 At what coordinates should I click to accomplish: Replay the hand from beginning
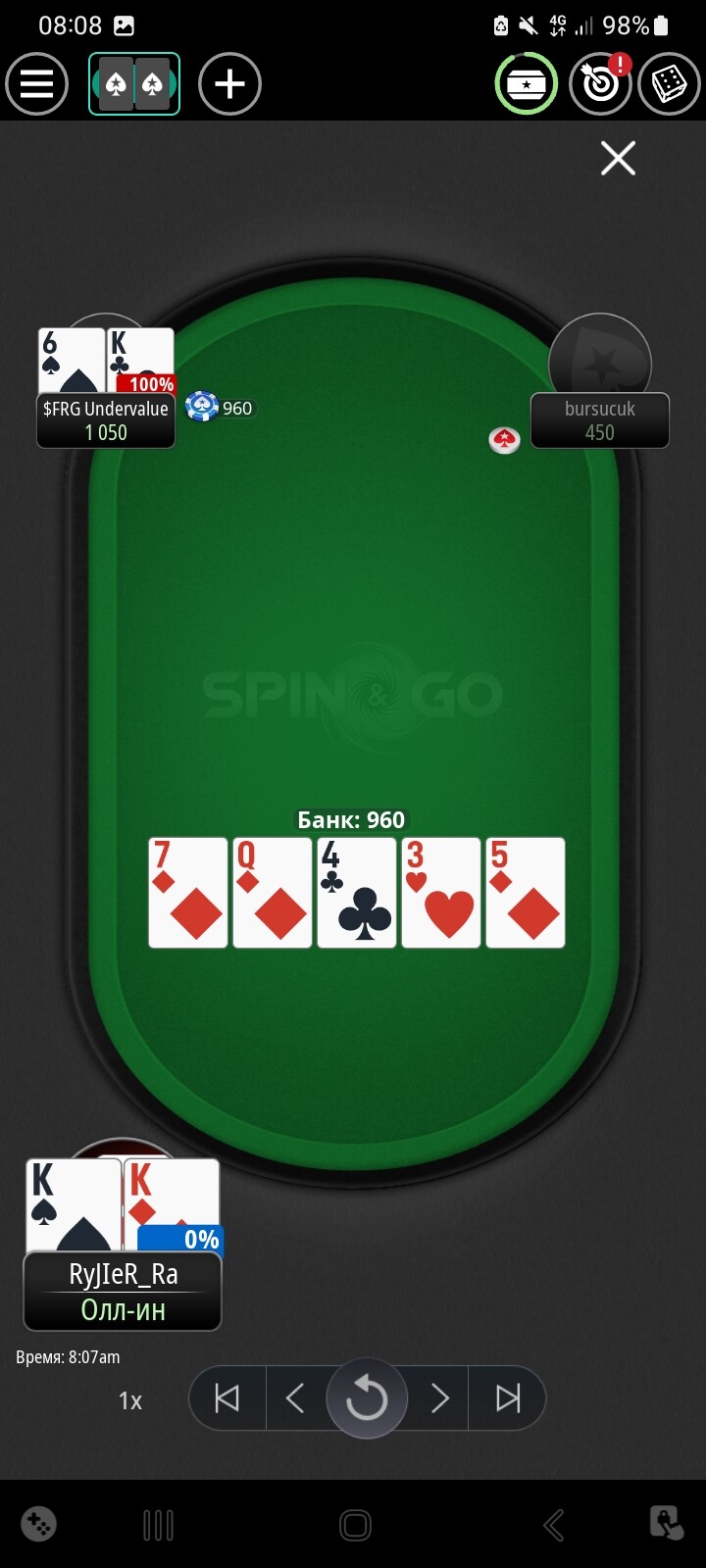tap(367, 1398)
